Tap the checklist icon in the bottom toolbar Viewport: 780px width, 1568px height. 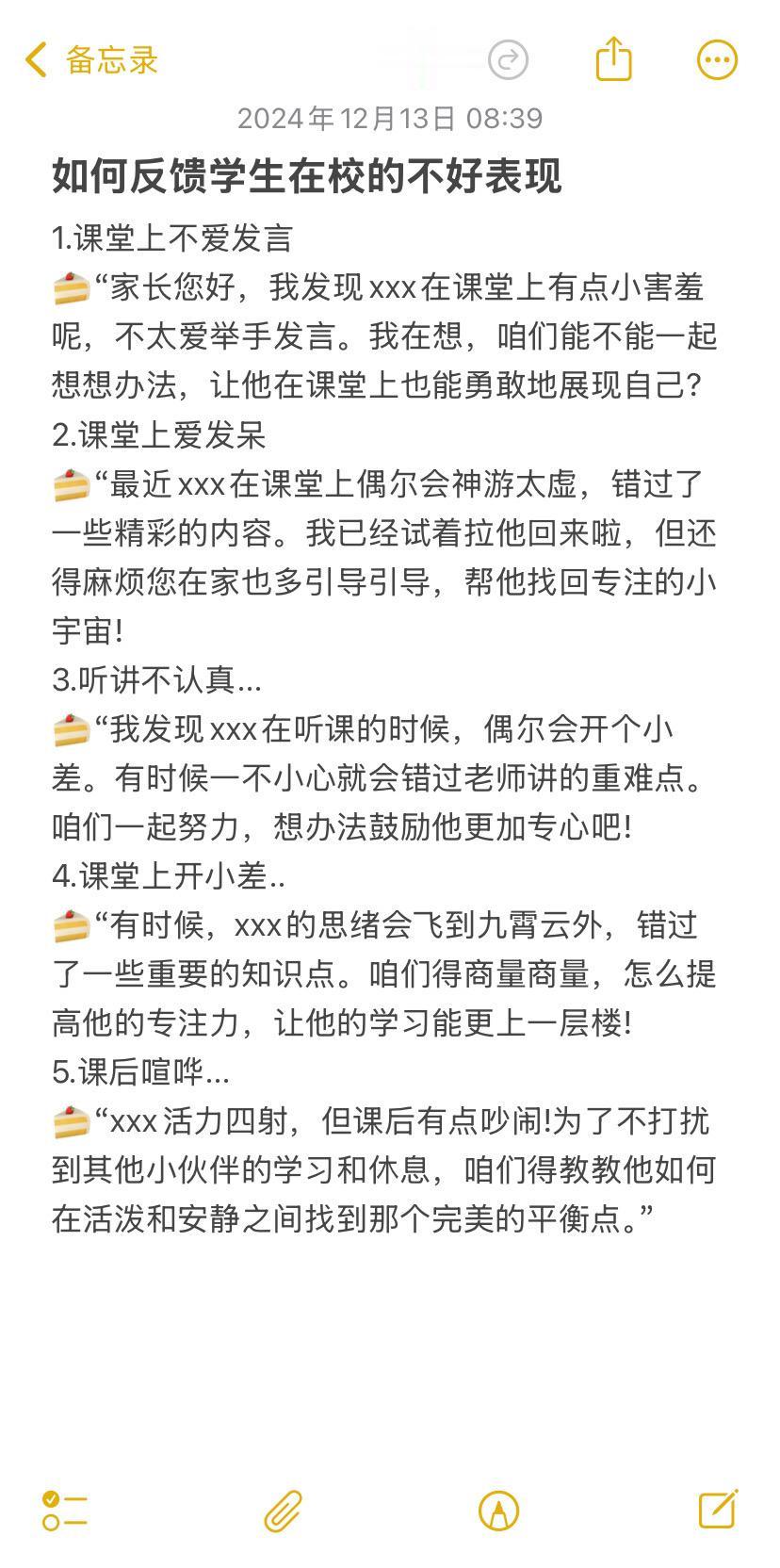(62, 1509)
